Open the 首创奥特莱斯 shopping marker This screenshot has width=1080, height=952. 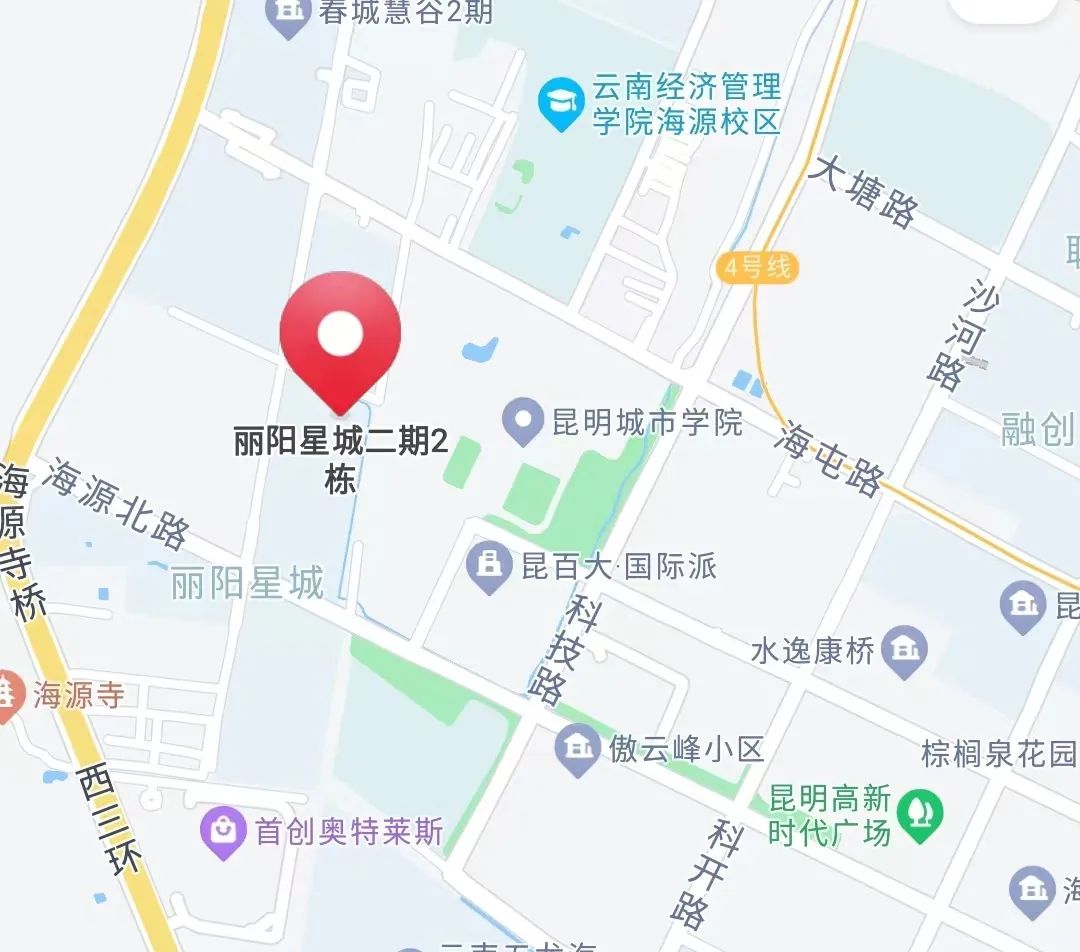222,831
